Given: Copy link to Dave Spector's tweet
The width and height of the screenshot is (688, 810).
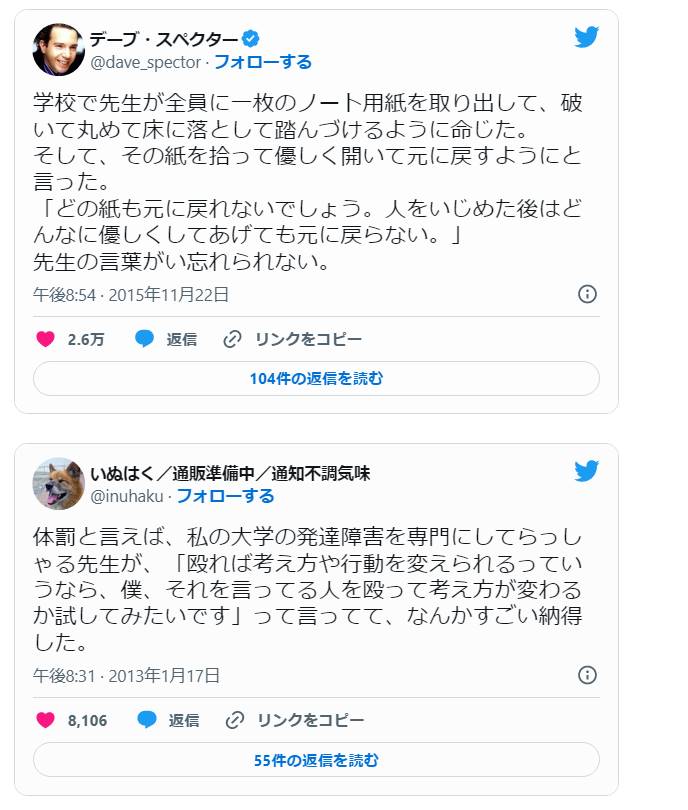Looking at the screenshot, I should point(292,339).
